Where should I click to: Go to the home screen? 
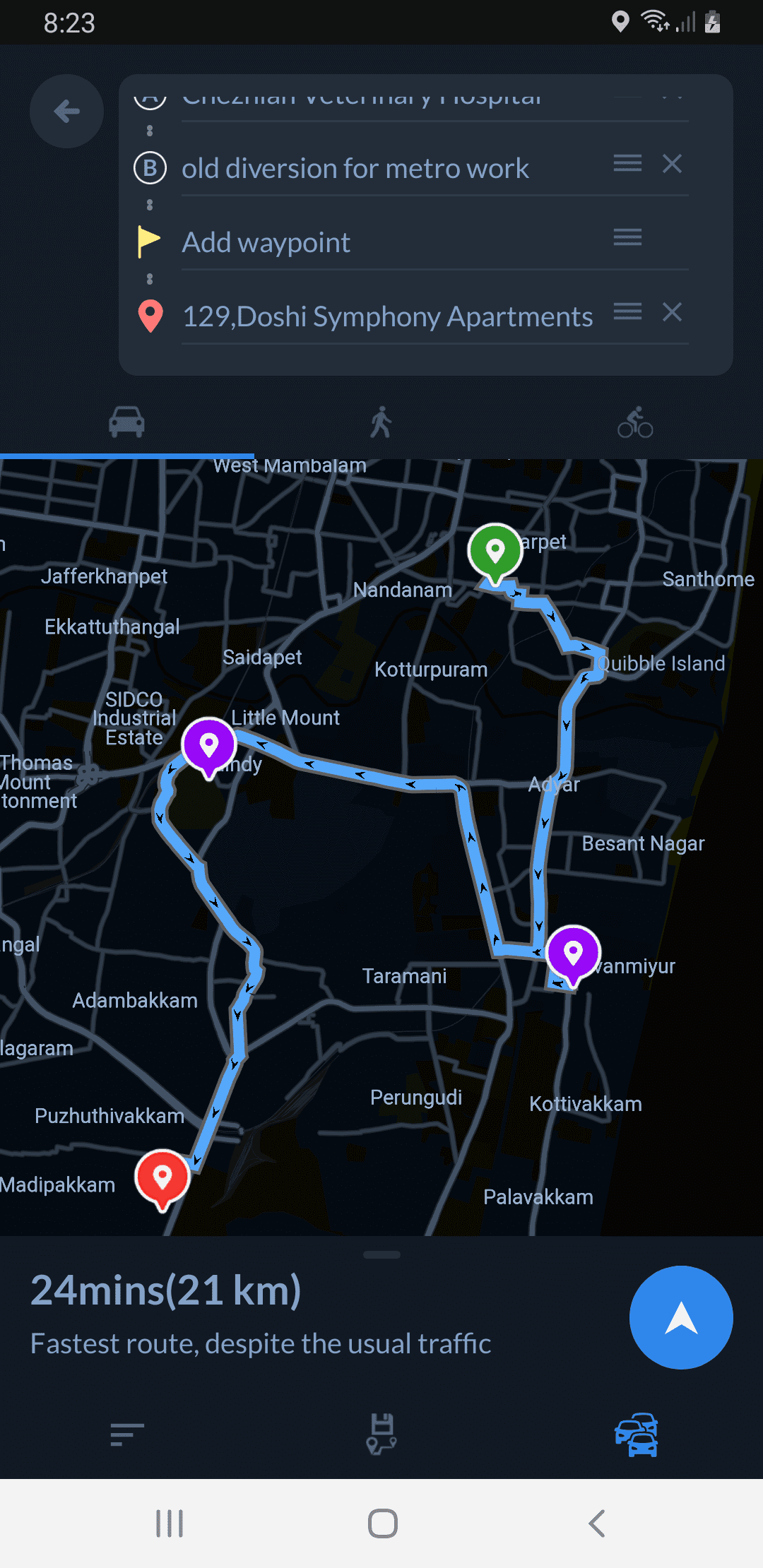(382, 1524)
